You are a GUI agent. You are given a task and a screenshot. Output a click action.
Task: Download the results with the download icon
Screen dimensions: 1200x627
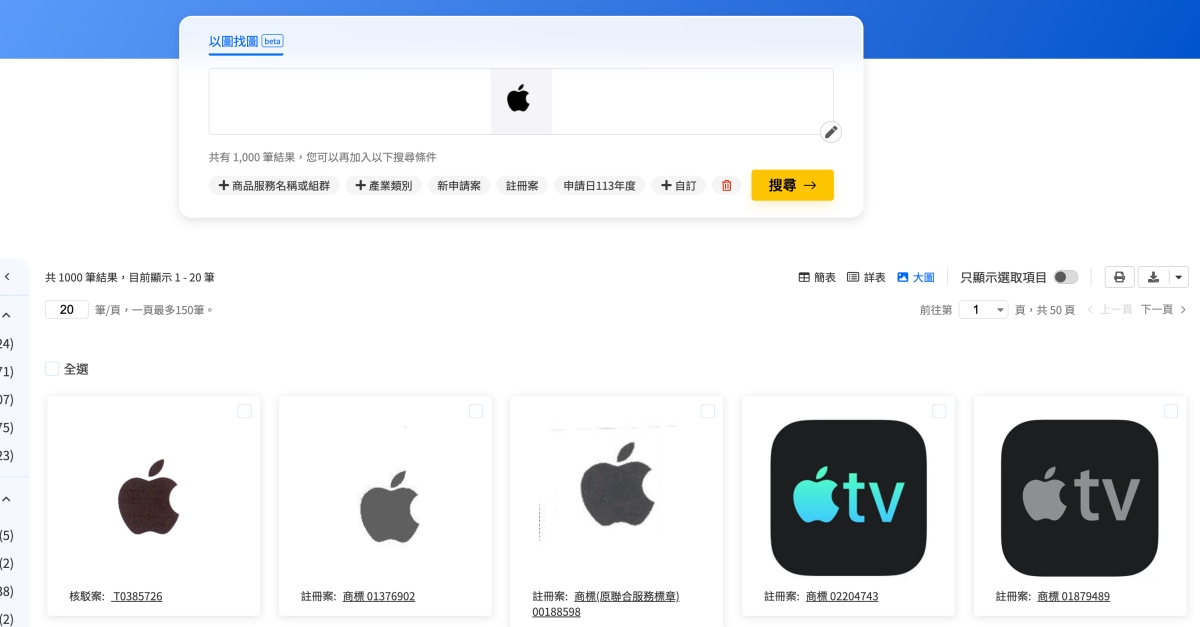pyautogui.click(x=1153, y=277)
